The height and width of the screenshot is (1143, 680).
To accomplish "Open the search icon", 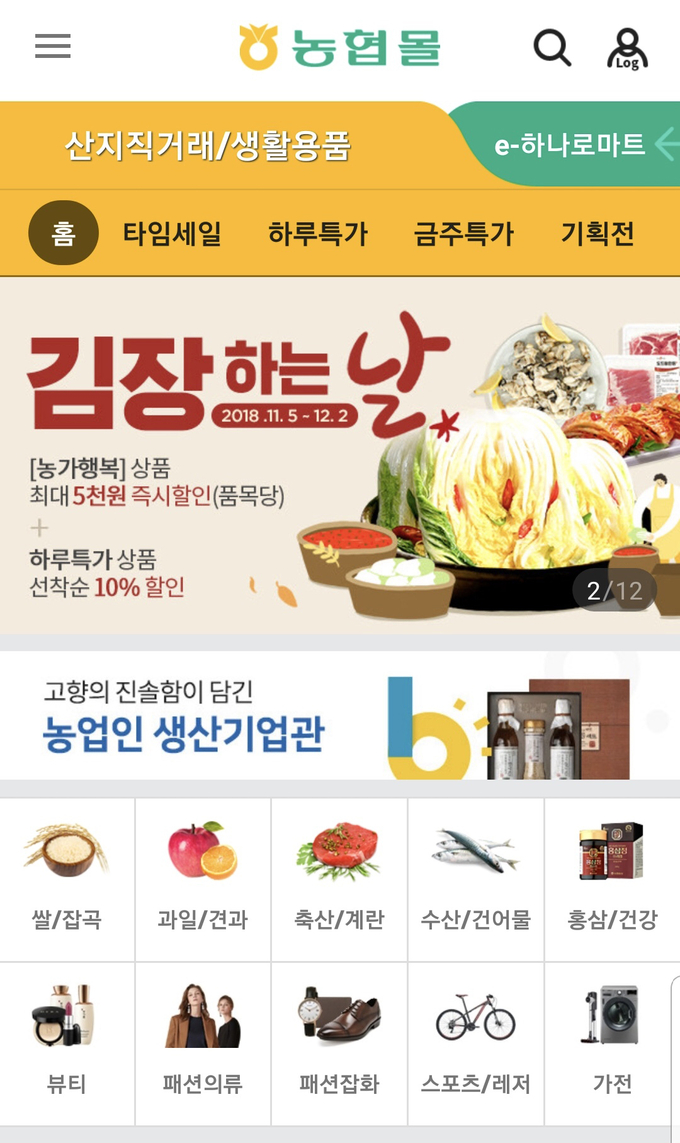I will point(551,47).
